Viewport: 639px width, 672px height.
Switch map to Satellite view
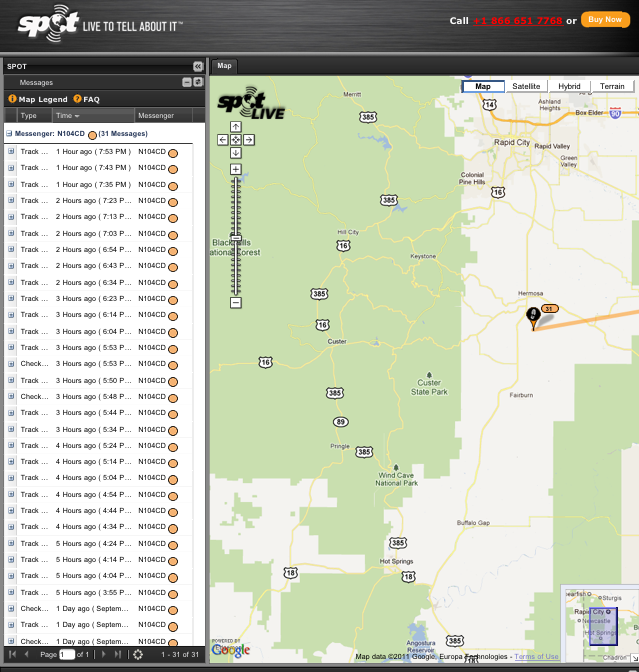[x=526, y=87]
